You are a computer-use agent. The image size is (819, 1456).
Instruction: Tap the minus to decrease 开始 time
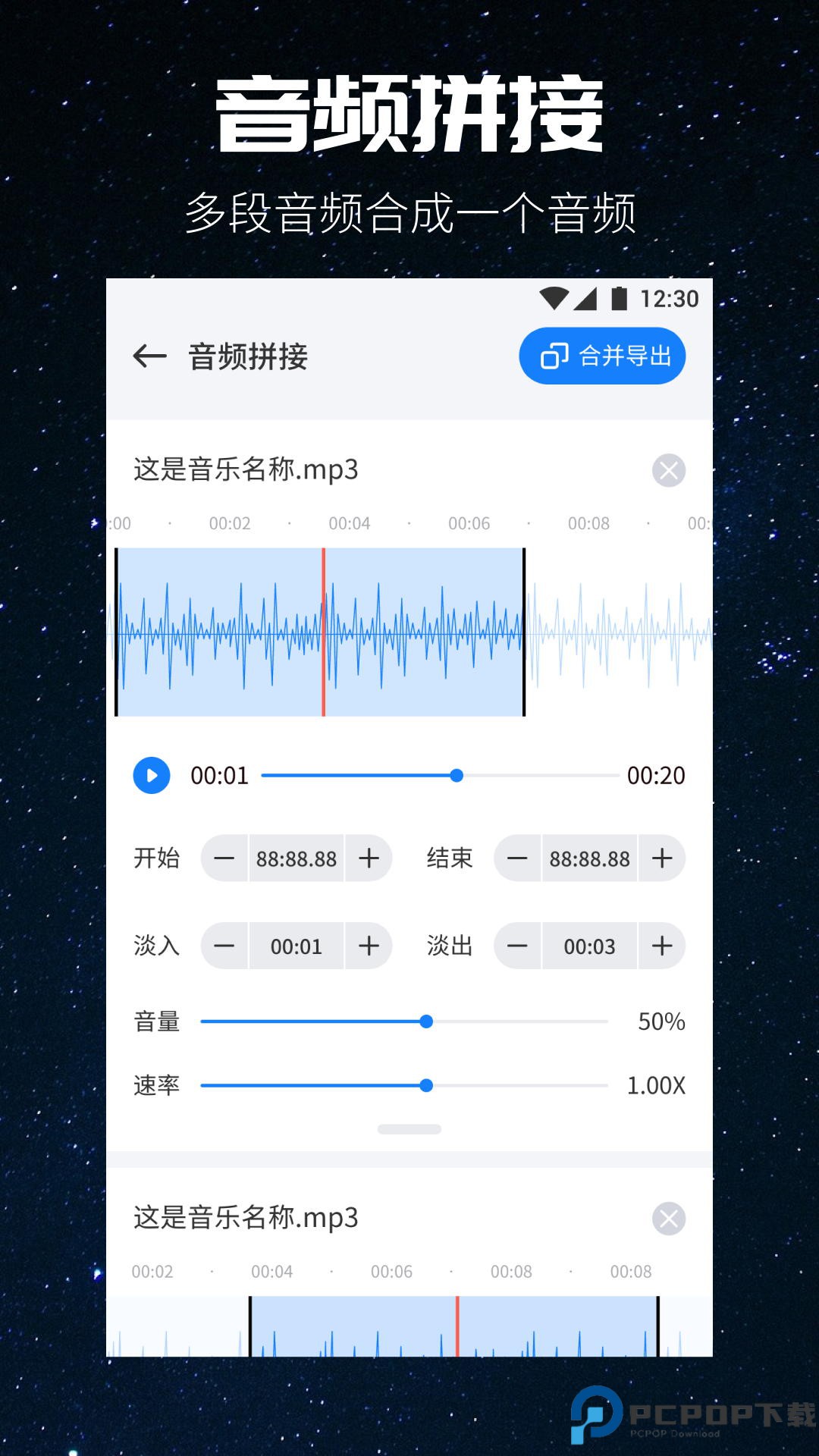click(x=224, y=858)
